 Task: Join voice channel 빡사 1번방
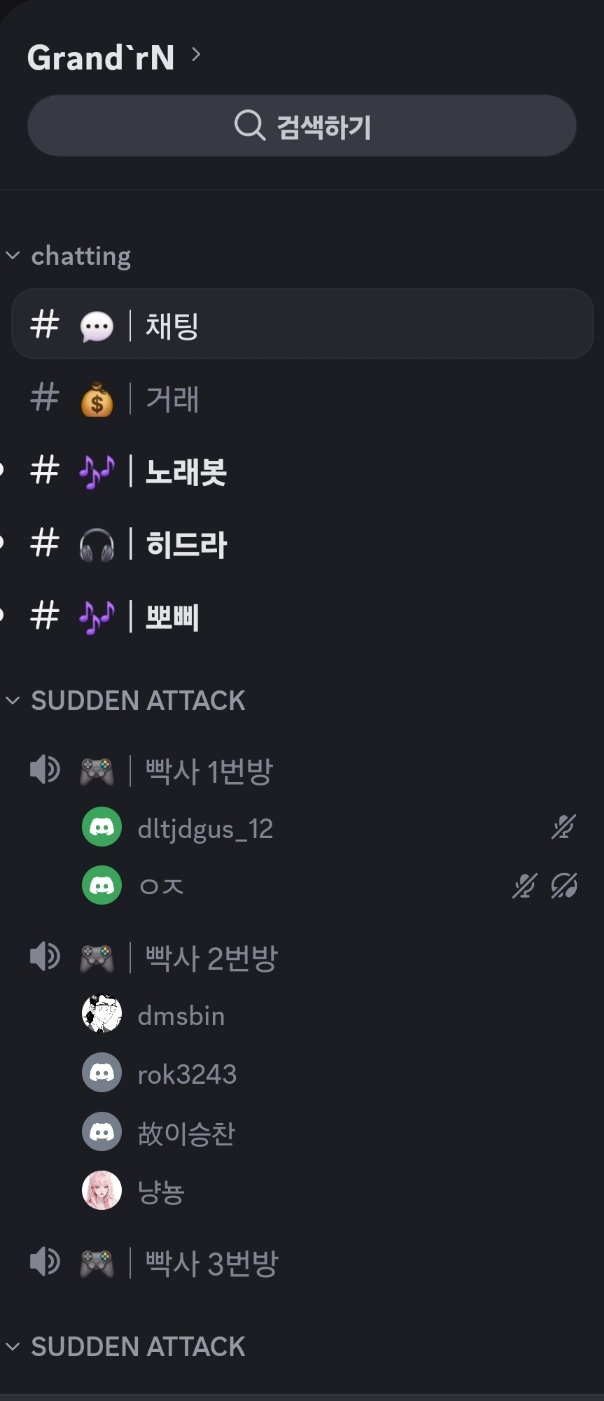point(208,771)
